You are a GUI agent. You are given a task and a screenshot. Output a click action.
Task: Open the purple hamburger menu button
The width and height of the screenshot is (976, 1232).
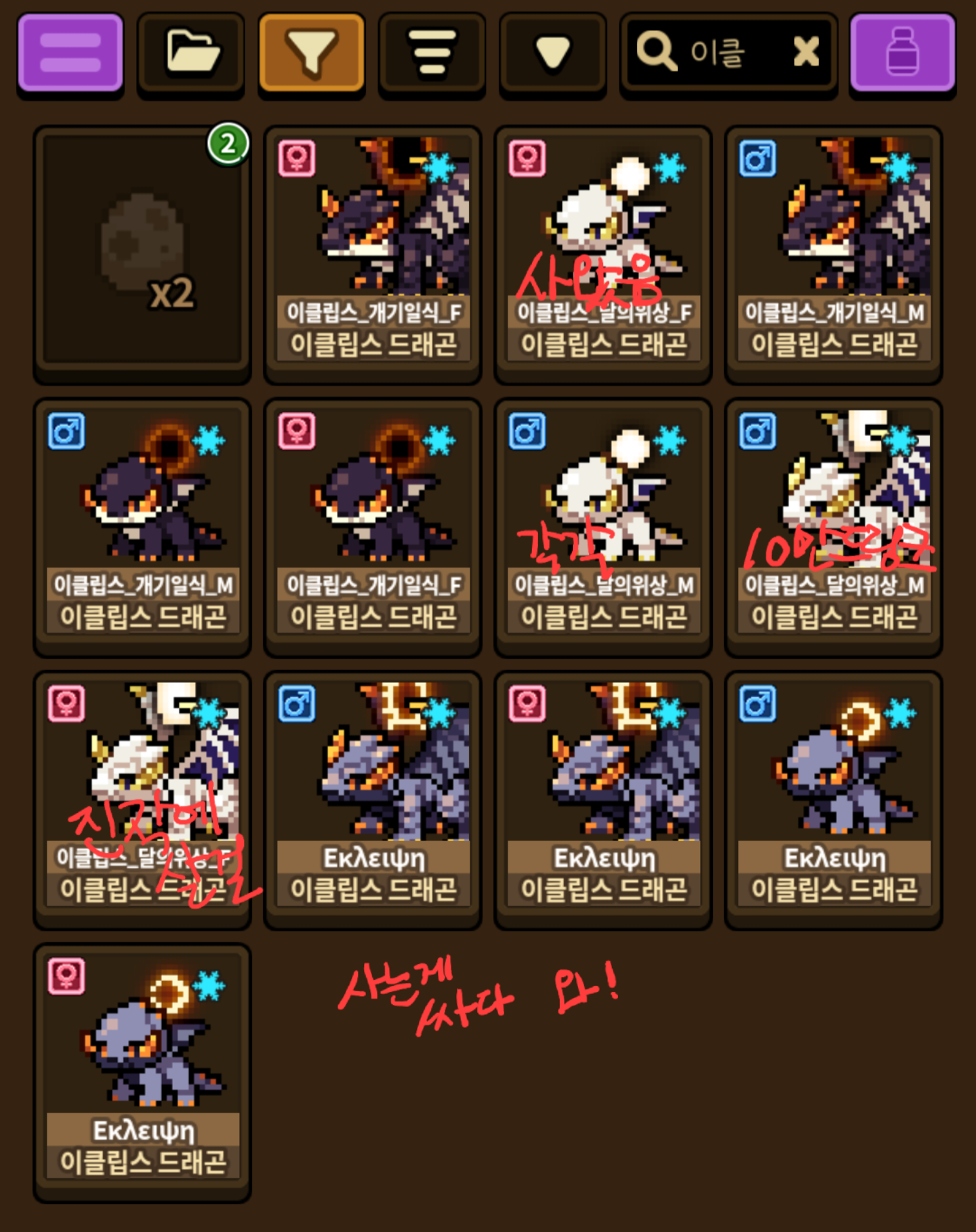[x=70, y=53]
